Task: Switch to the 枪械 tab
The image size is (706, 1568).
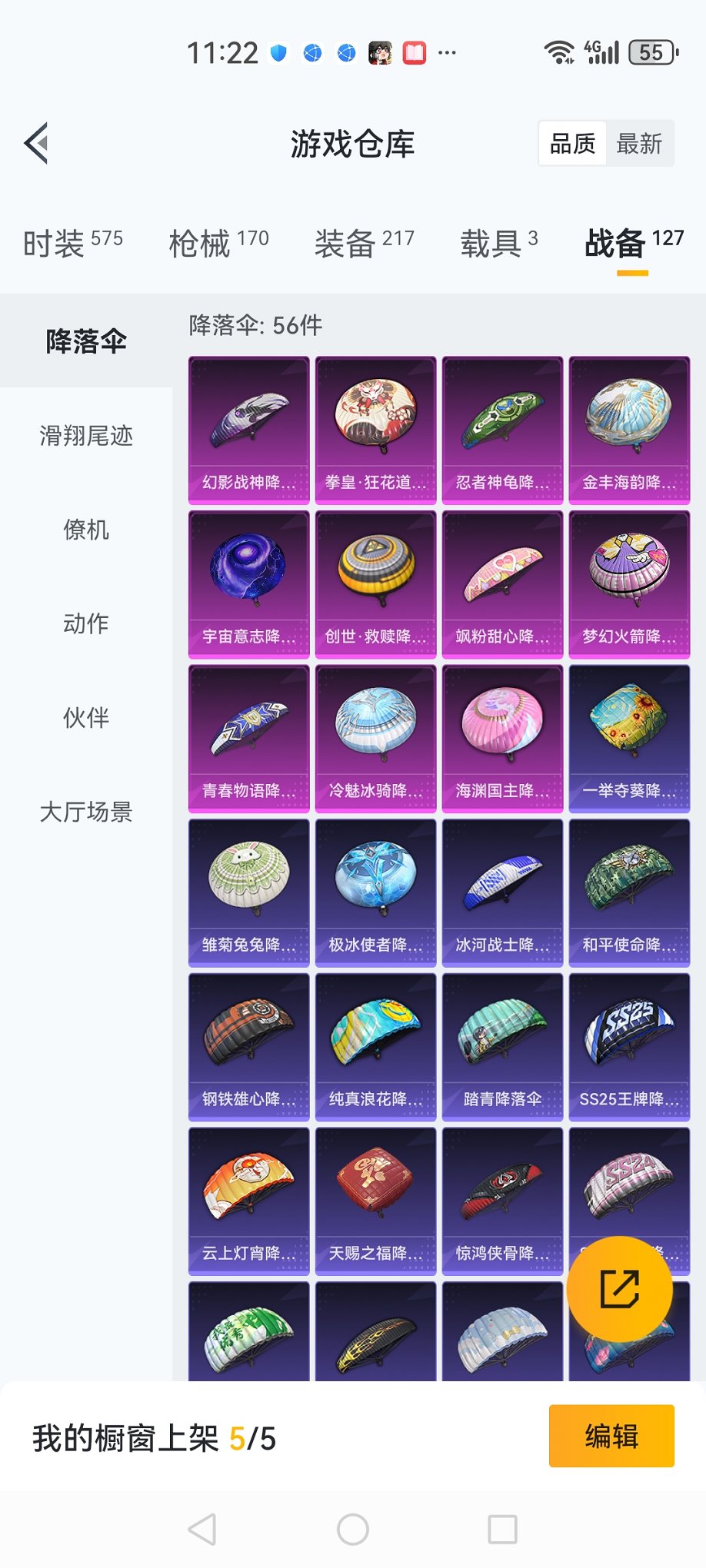Action: point(218,243)
